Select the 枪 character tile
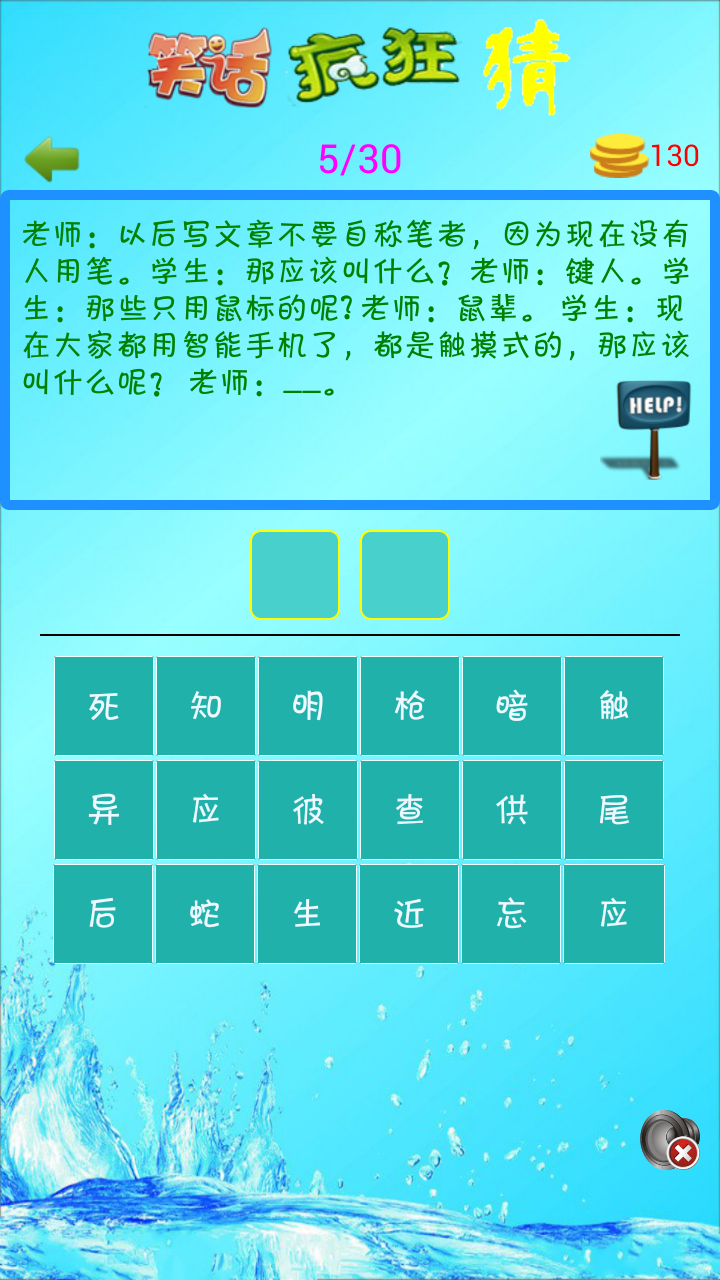This screenshot has width=720, height=1280. point(410,706)
